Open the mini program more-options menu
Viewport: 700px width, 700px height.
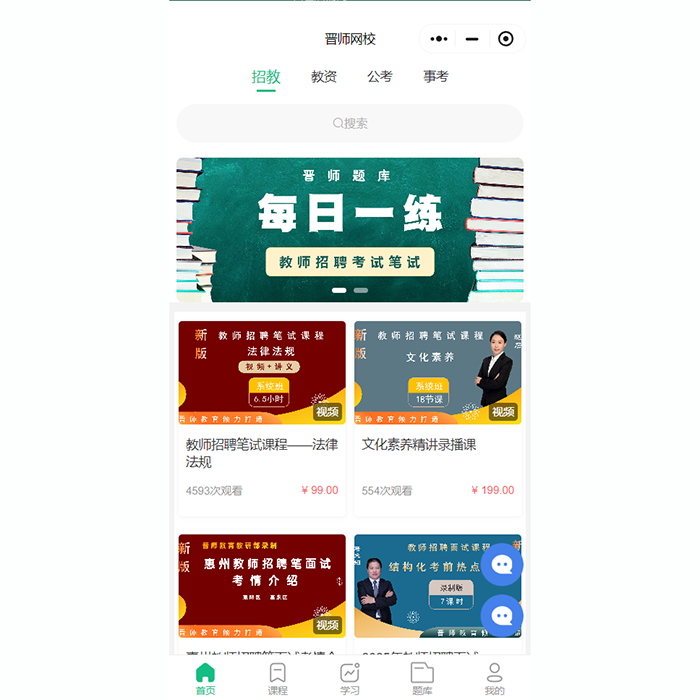click(x=439, y=39)
